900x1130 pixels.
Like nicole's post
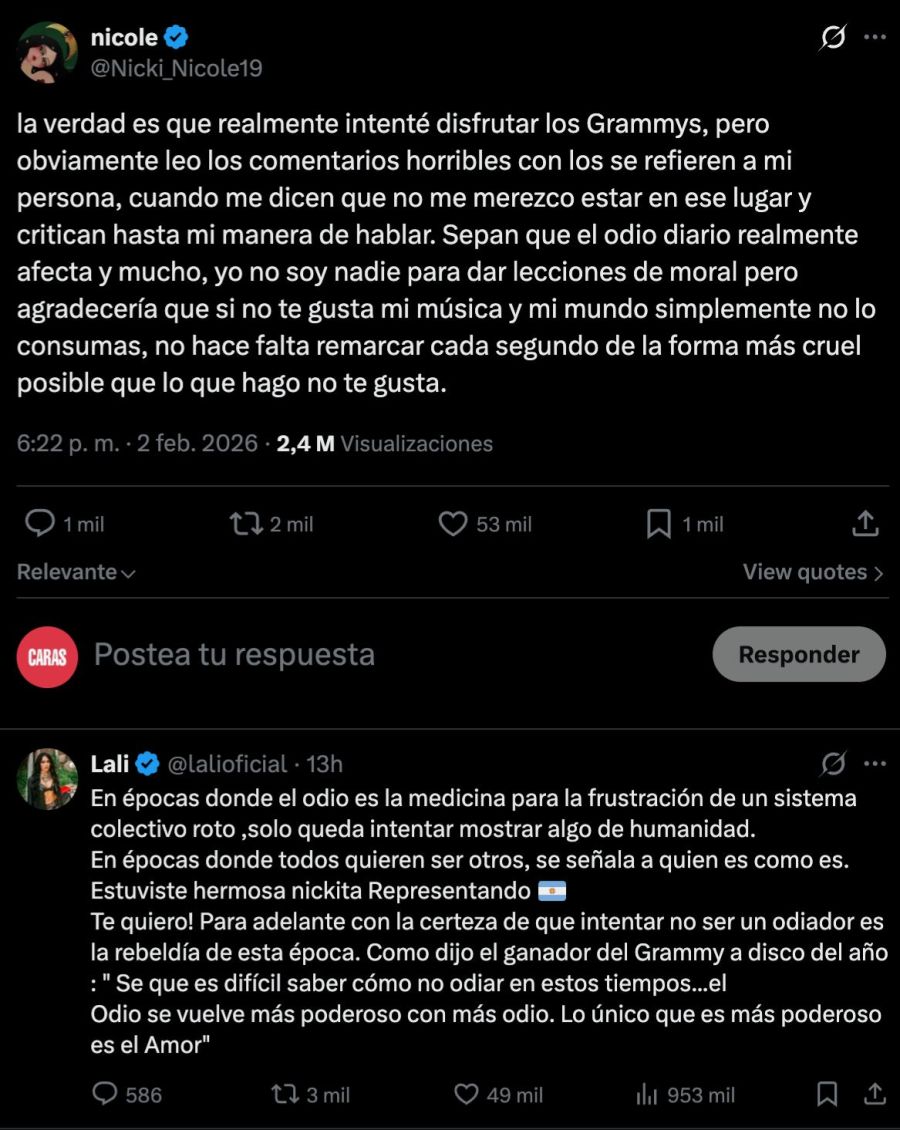pyautogui.click(x=453, y=523)
